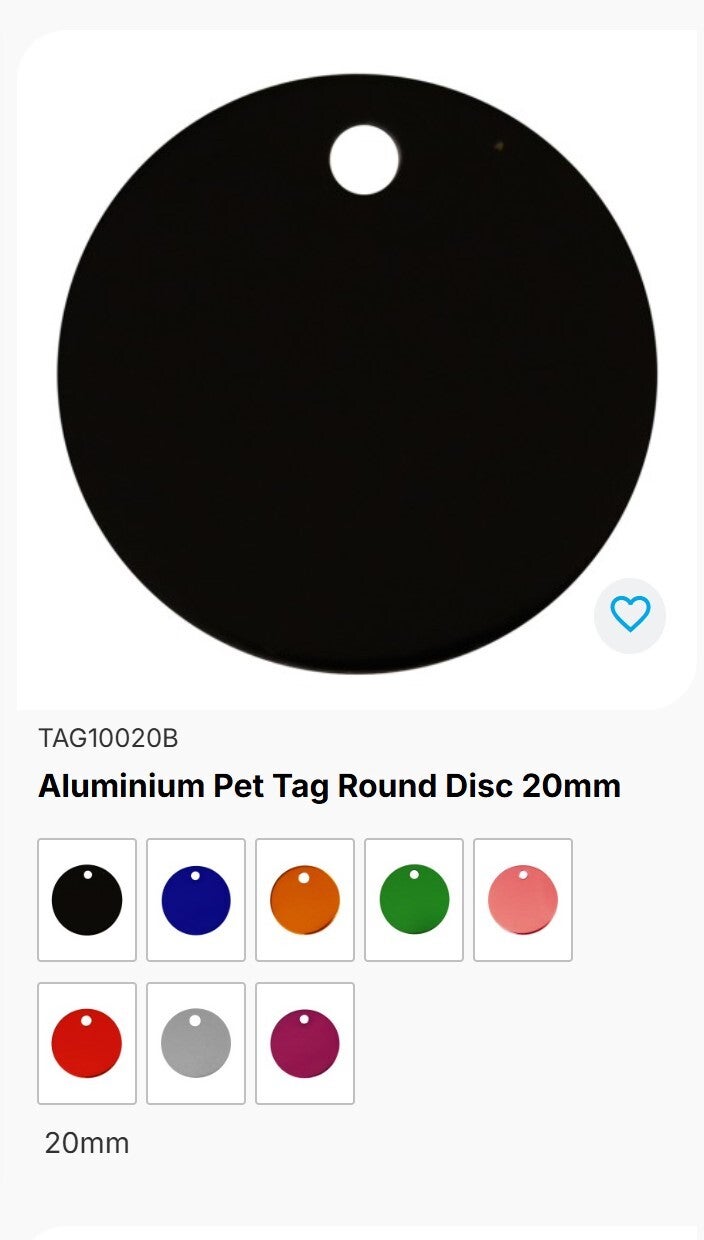The image size is (704, 1240).
Task: Open Aluminium Pet Tag Round Disc 20mm
Action: (329, 786)
